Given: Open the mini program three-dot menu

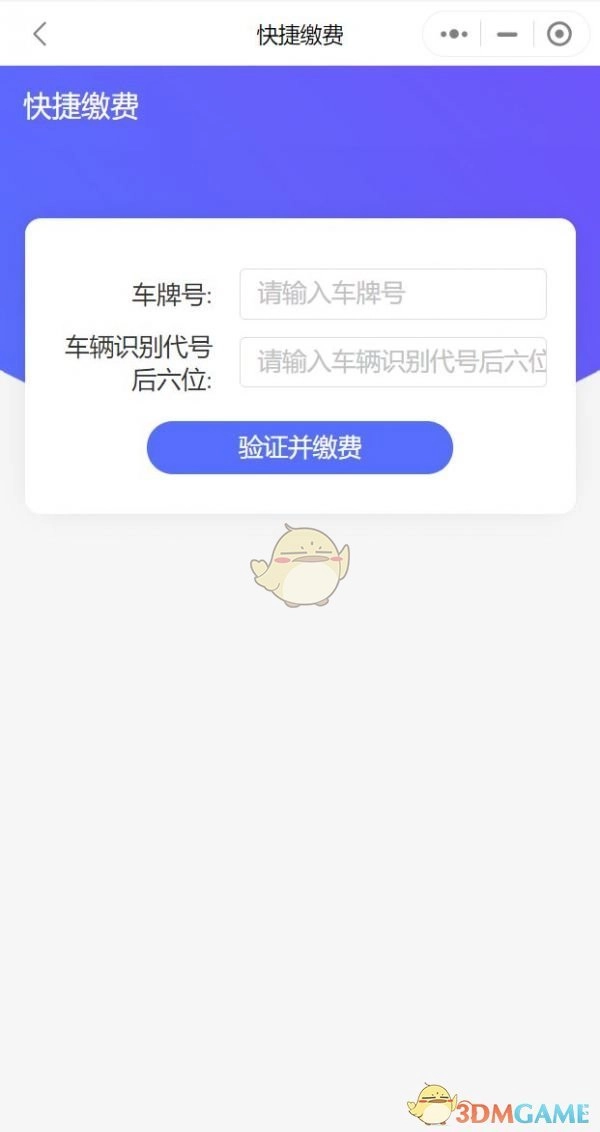Looking at the screenshot, I should tap(454, 34).
